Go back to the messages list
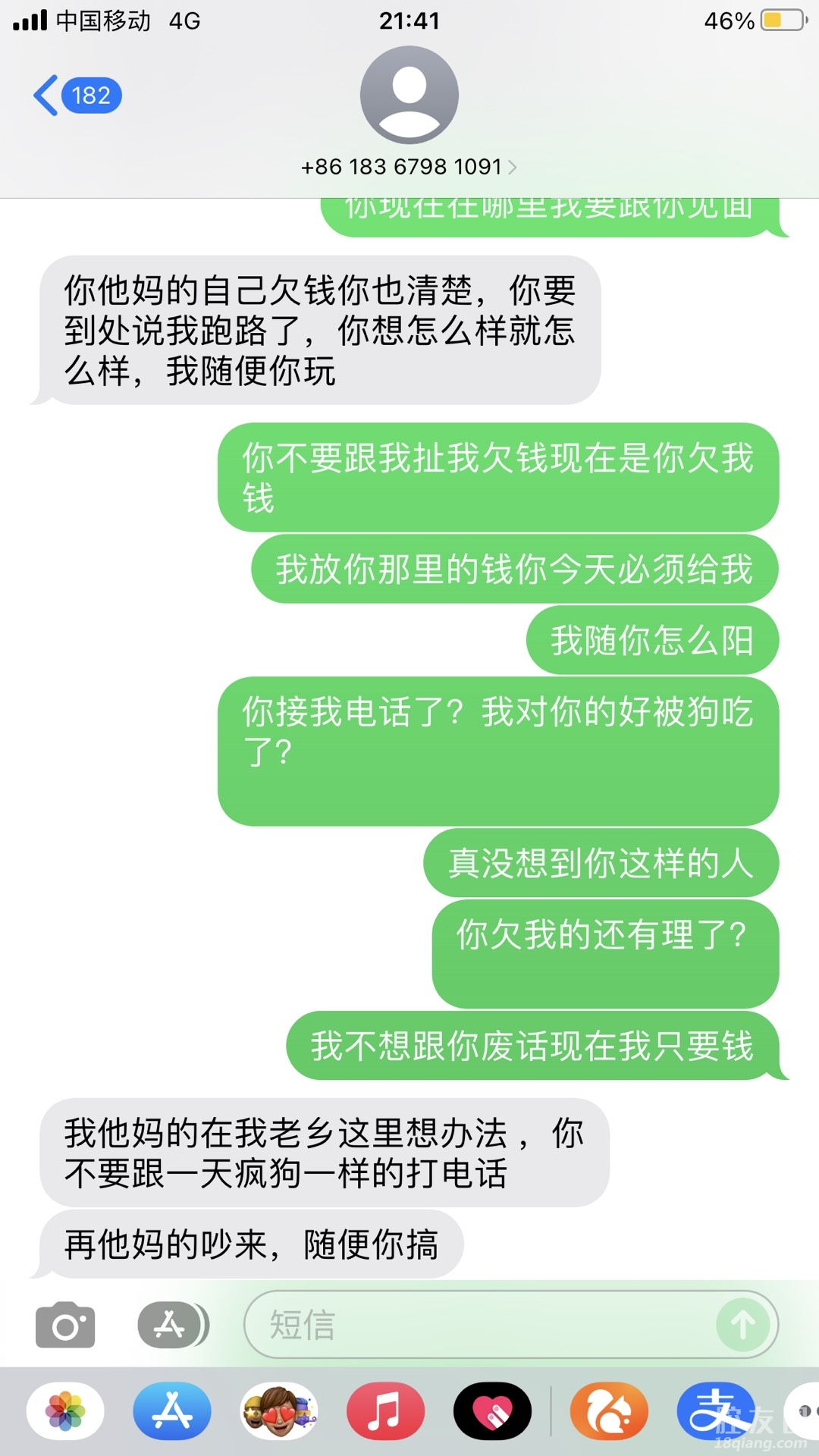The image size is (819, 1456). pos(76,96)
